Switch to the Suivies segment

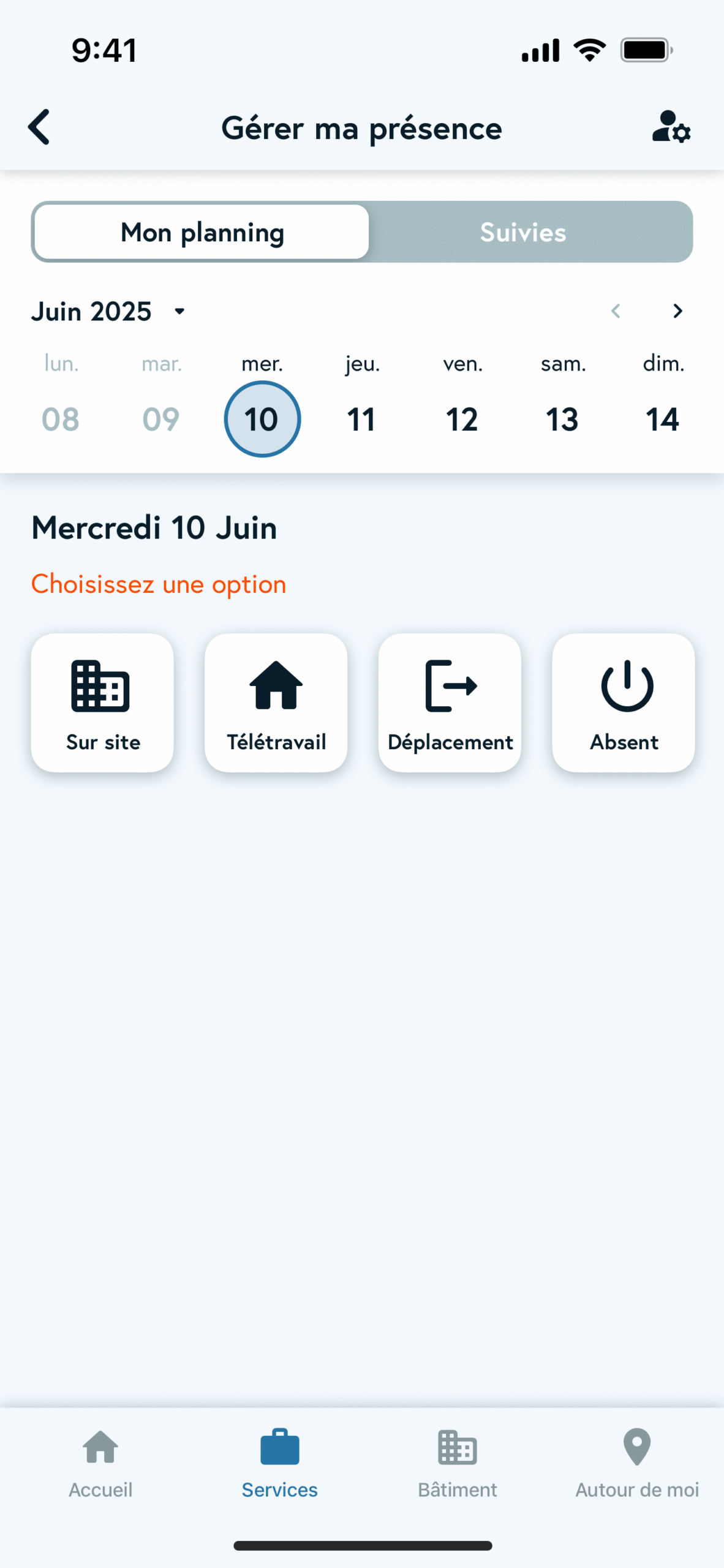coord(523,232)
